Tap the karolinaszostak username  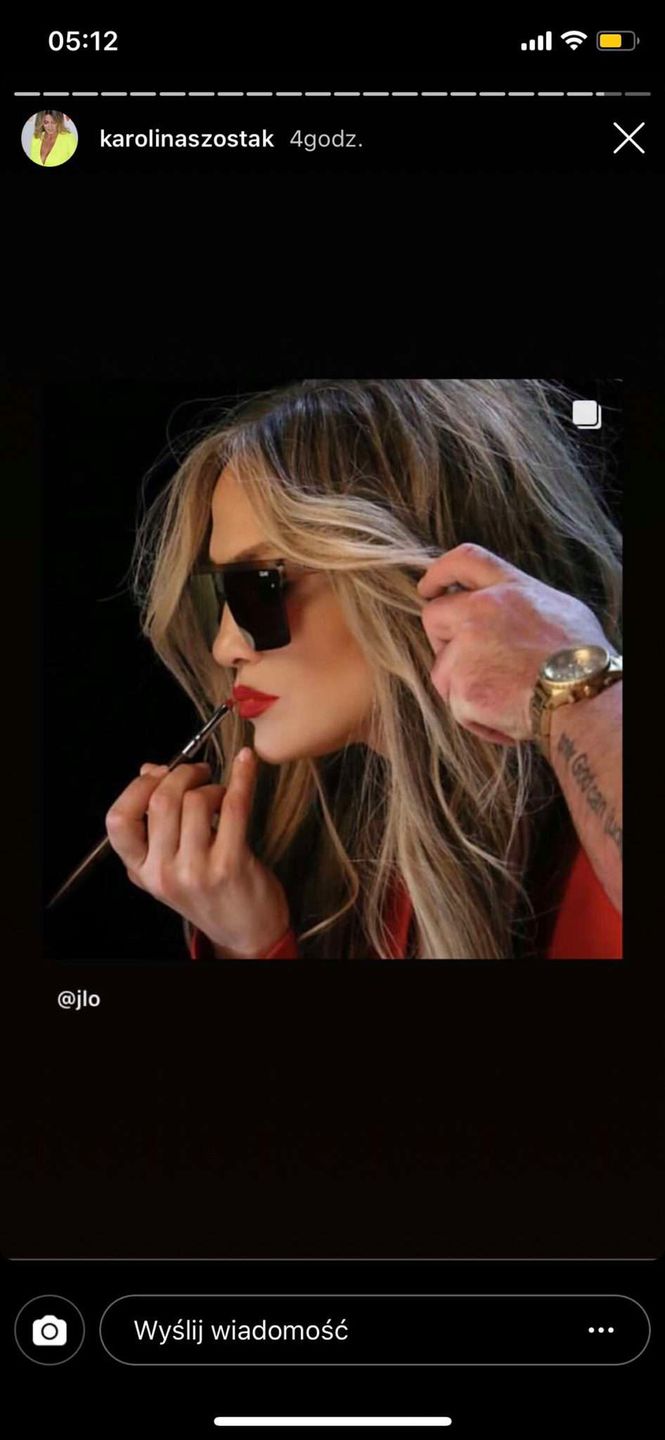coord(186,139)
